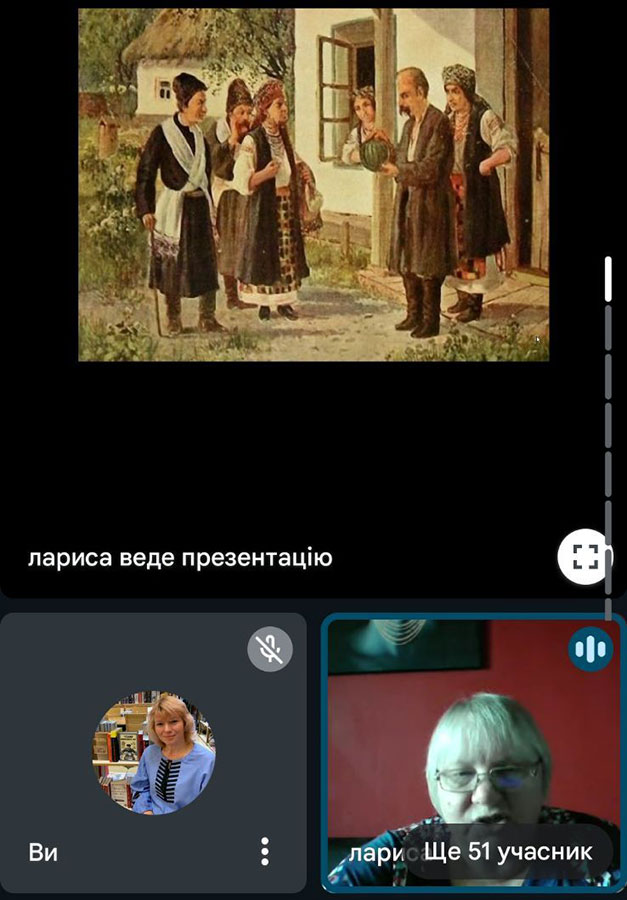Expand the presentation to fullscreen
The width and height of the screenshot is (627, 900).
(584, 557)
